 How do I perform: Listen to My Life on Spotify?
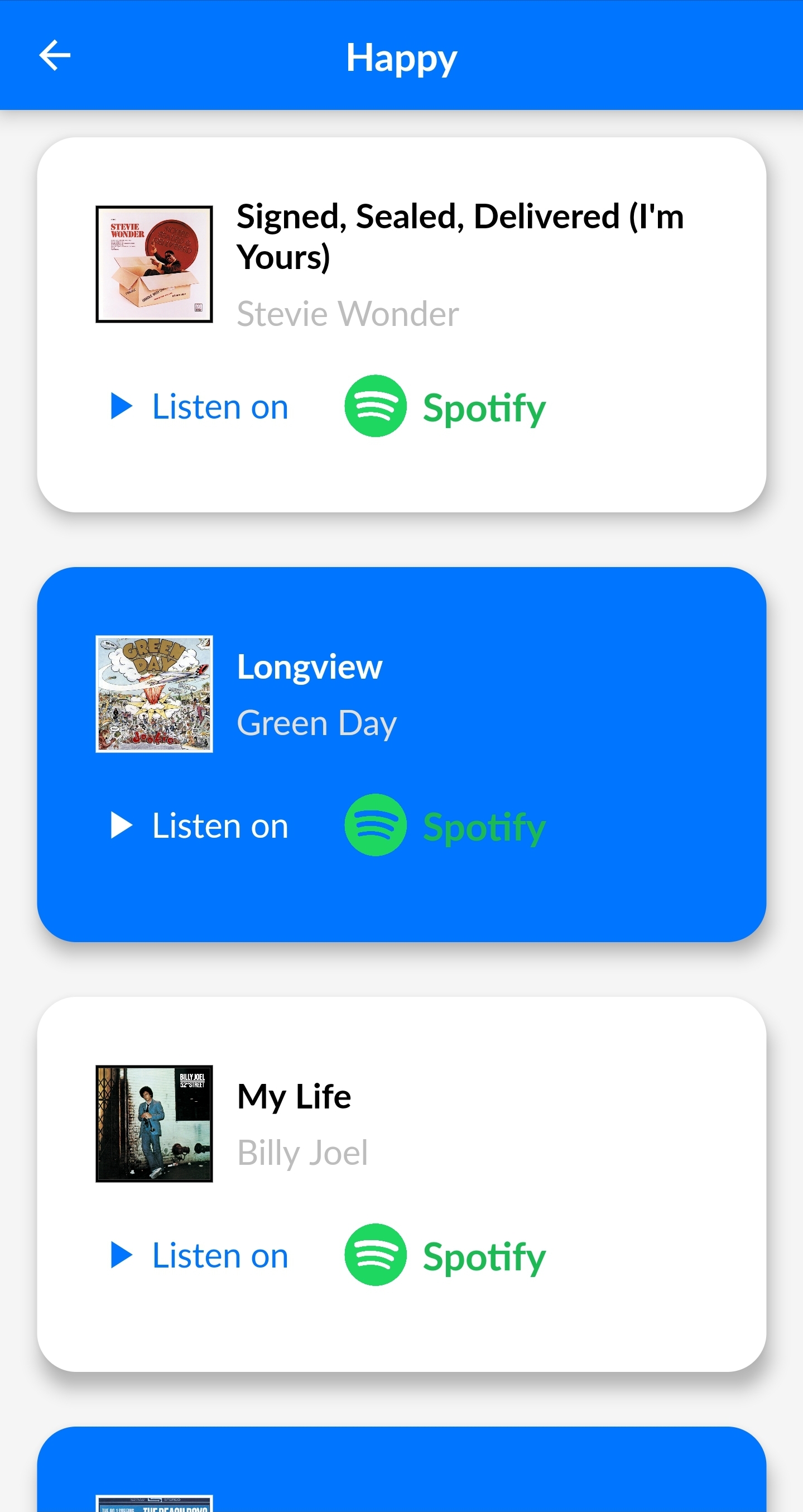coord(328,1255)
